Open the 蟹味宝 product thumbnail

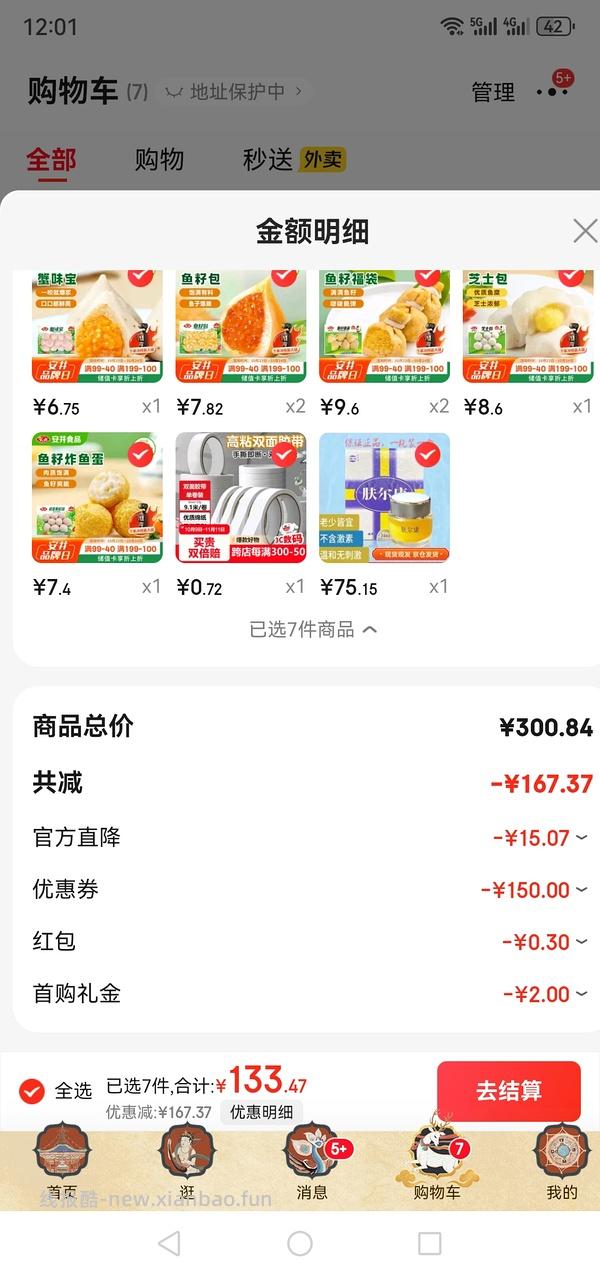click(97, 327)
